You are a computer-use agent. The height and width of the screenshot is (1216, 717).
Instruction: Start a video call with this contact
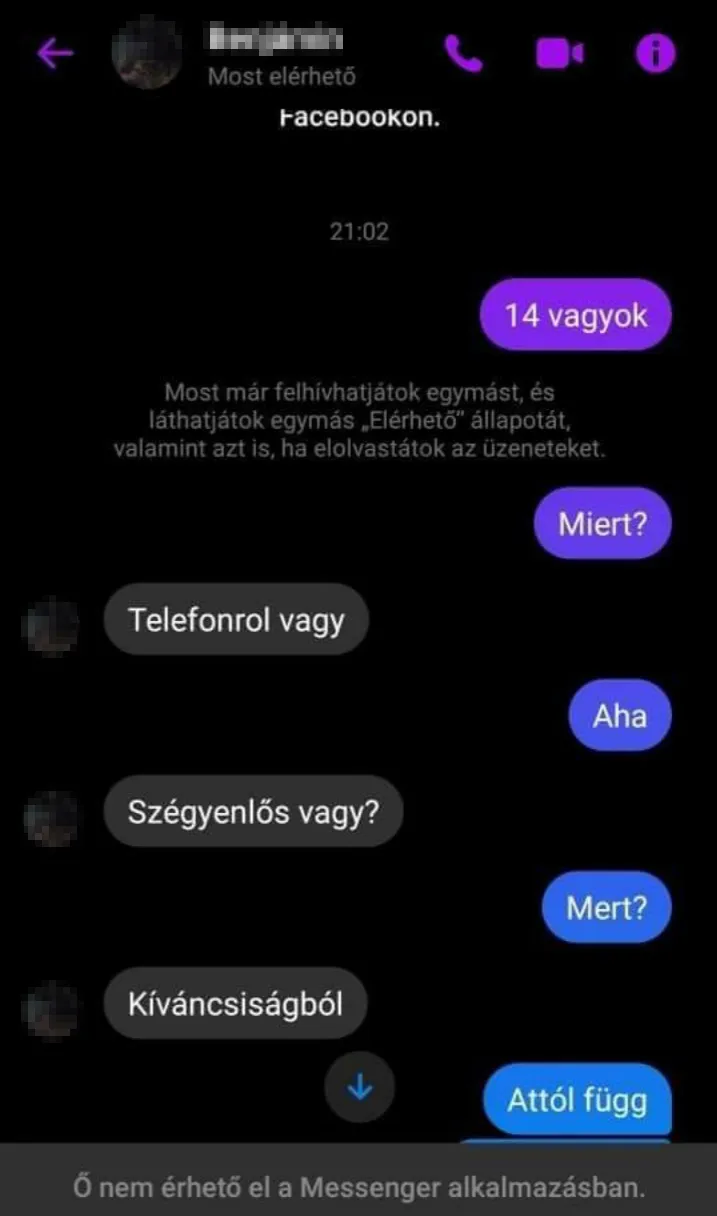click(x=560, y=54)
